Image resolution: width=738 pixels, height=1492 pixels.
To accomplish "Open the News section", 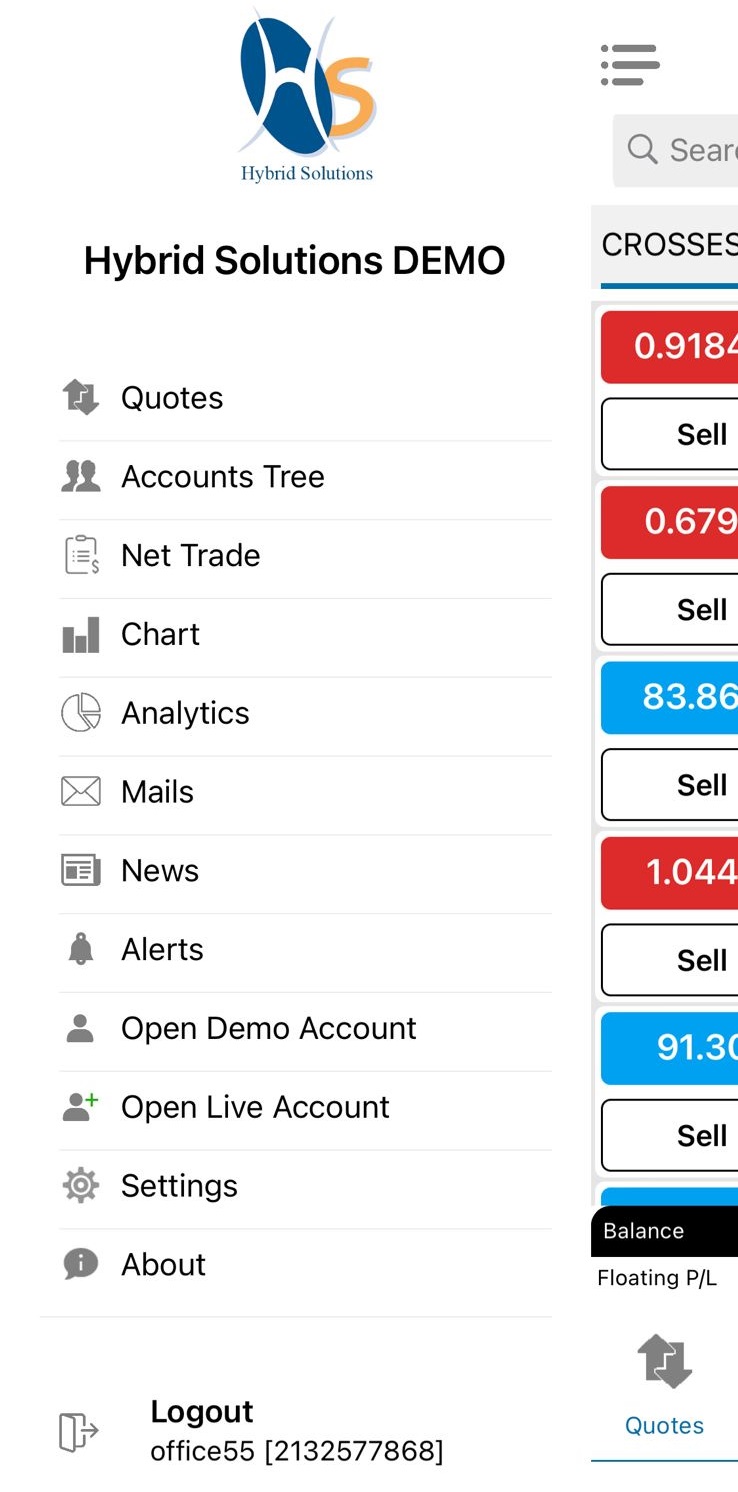I will click(305, 872).
